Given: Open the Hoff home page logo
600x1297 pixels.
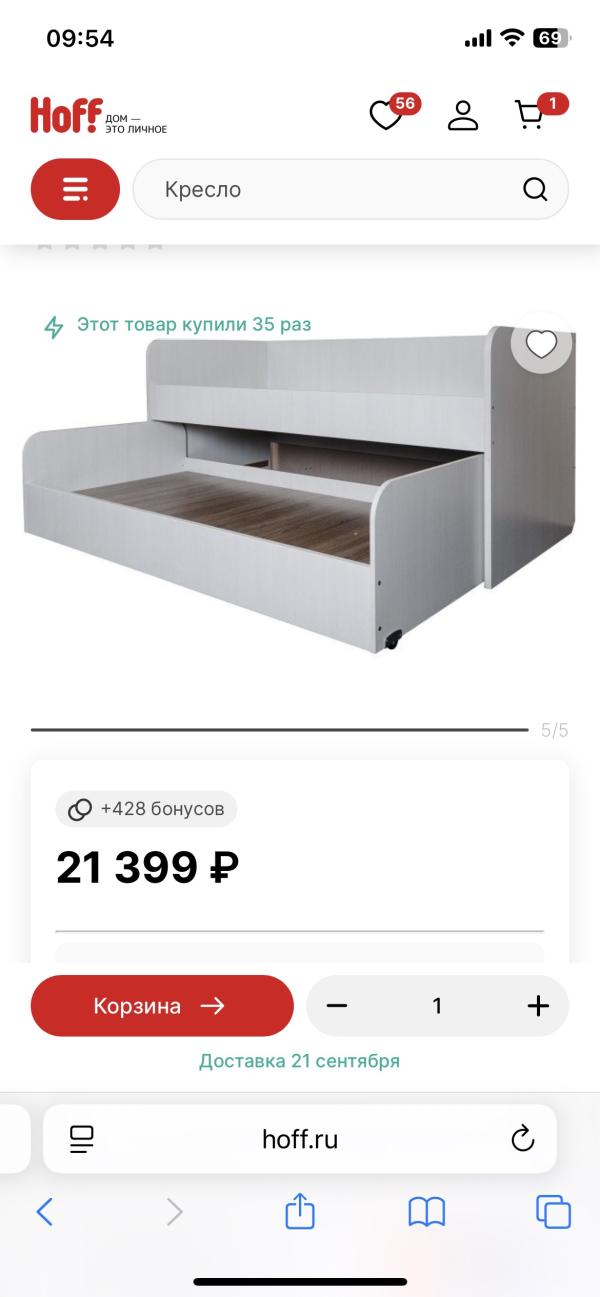Looking at the screenshot, I should tap(98, 116).
